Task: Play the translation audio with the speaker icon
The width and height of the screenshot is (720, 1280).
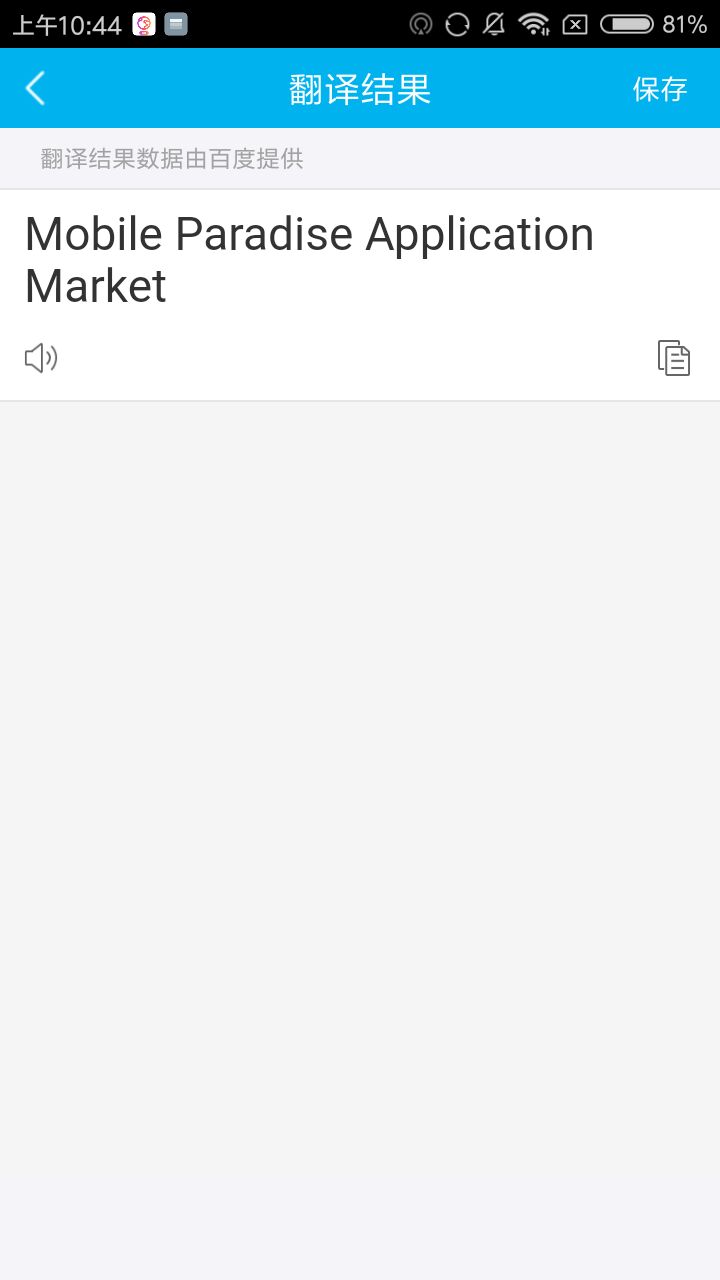Action: coord(41,358)
